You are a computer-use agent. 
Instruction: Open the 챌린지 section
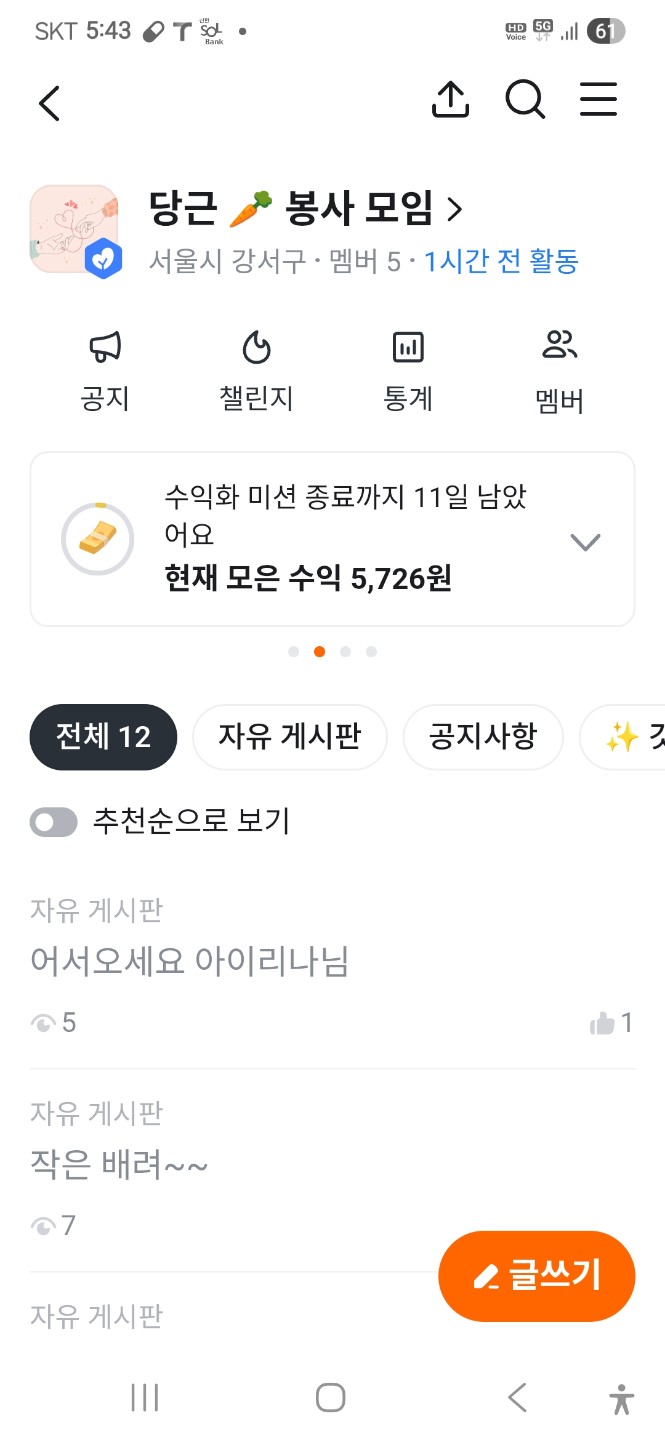257,371
